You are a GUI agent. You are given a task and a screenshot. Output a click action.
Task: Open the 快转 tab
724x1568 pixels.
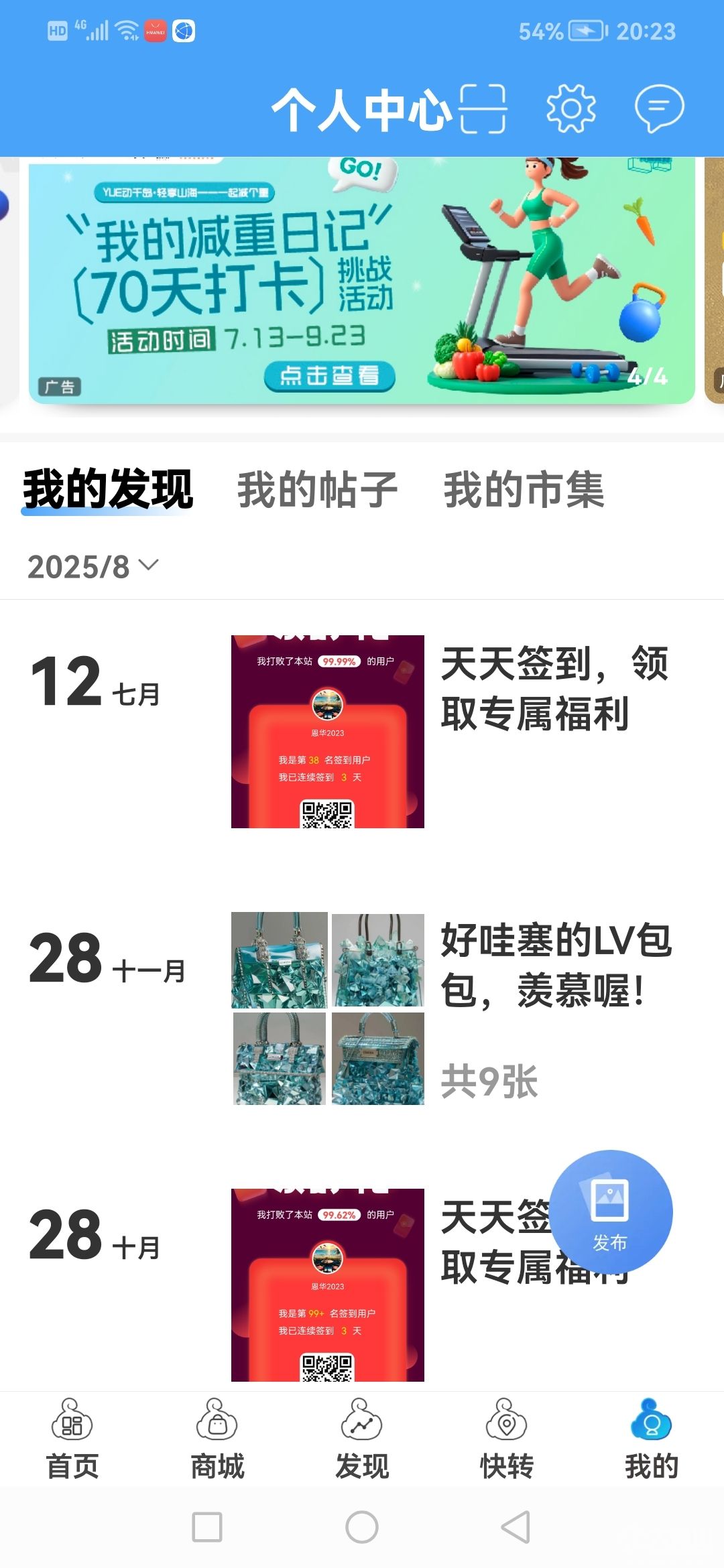pos(507,1439)
